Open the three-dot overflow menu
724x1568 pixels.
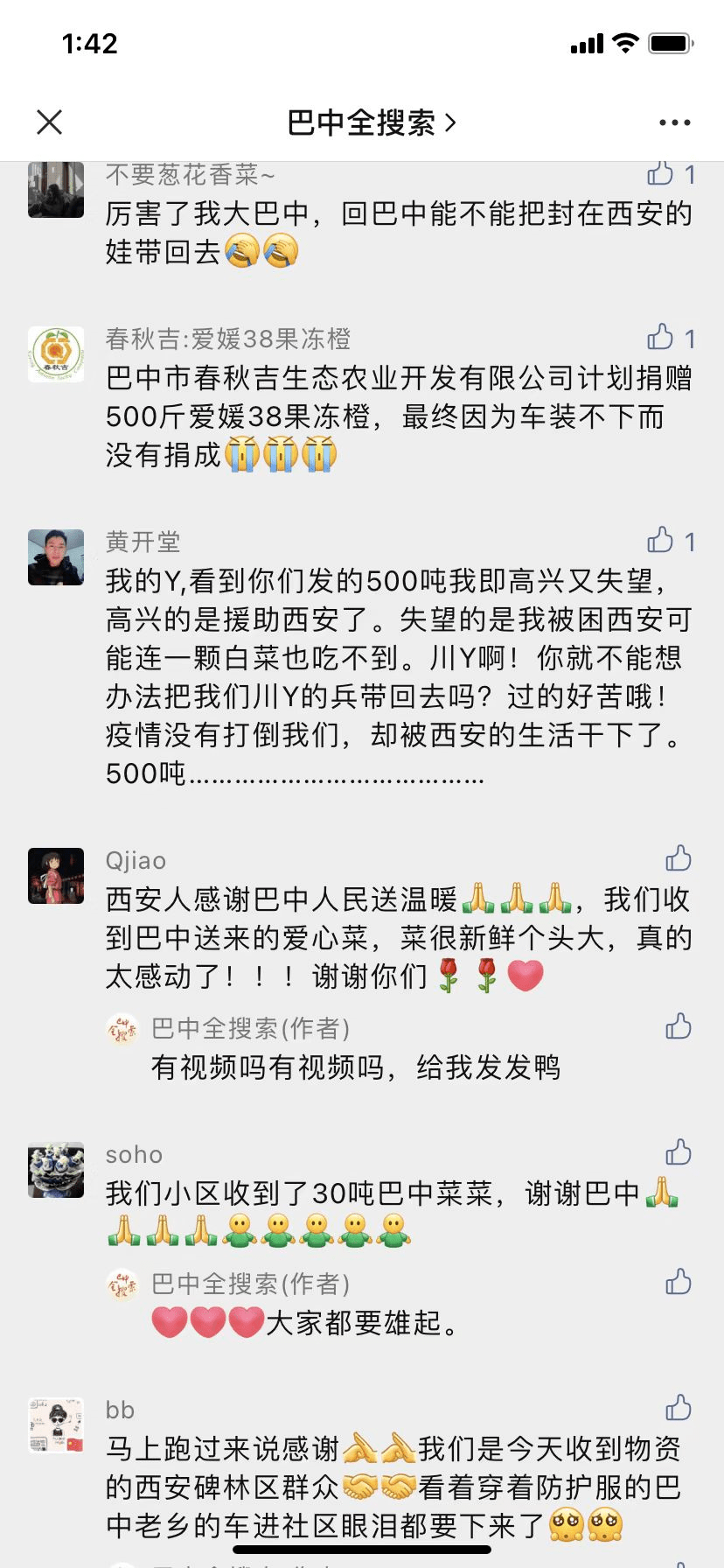pyautogui.click(x=674, y=122)
